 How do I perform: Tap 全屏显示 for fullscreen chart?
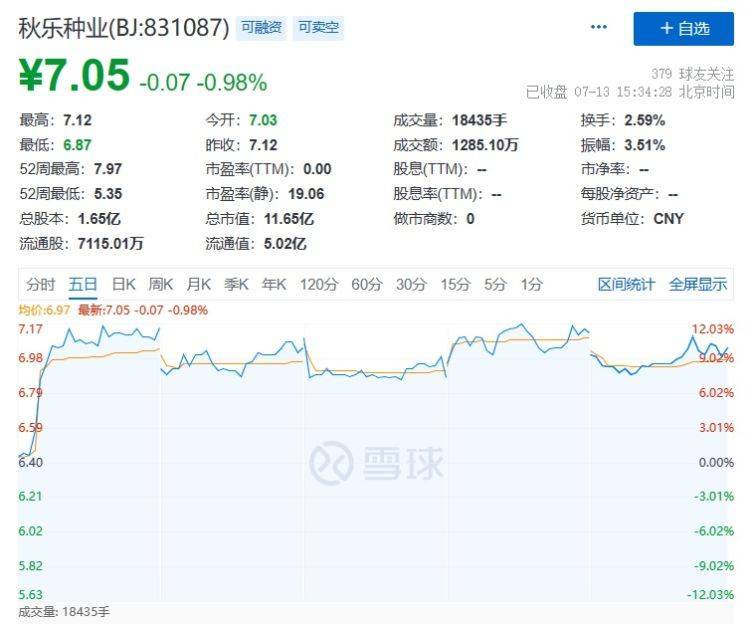(x=698, y=285)
